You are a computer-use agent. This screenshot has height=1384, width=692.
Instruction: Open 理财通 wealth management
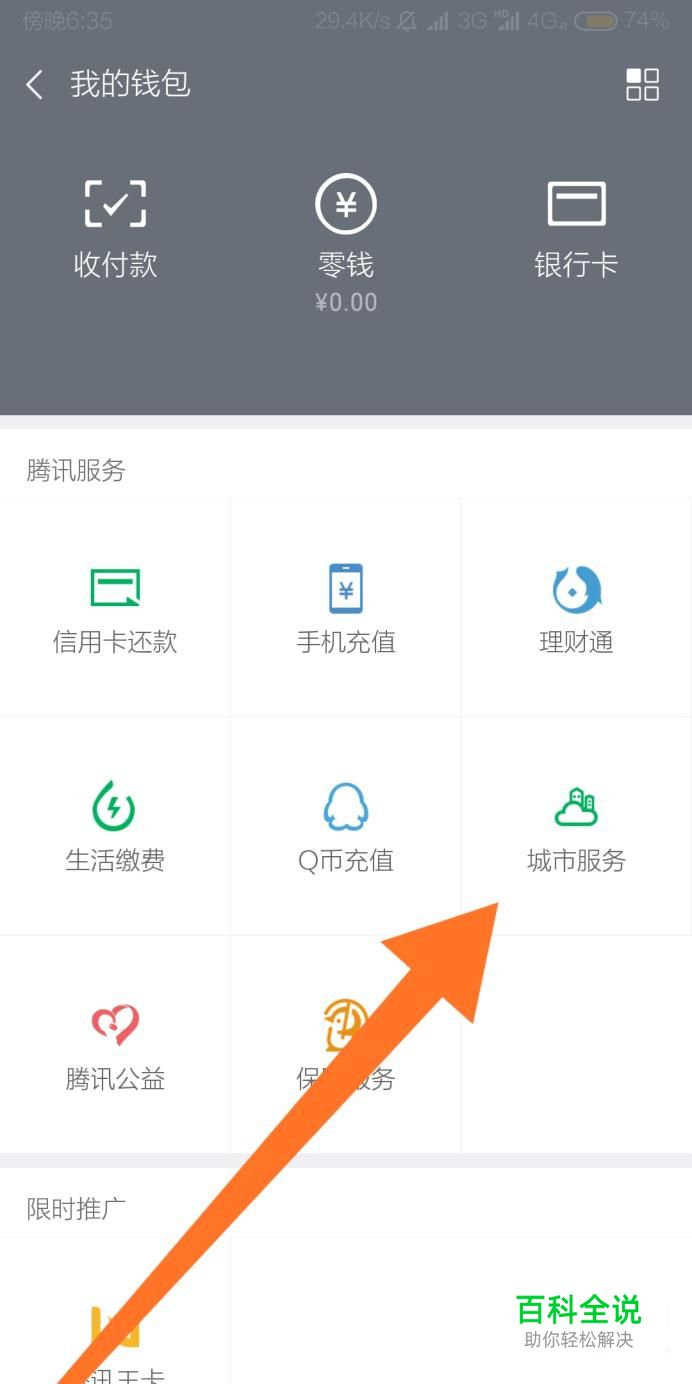click(x=576, y=608)
